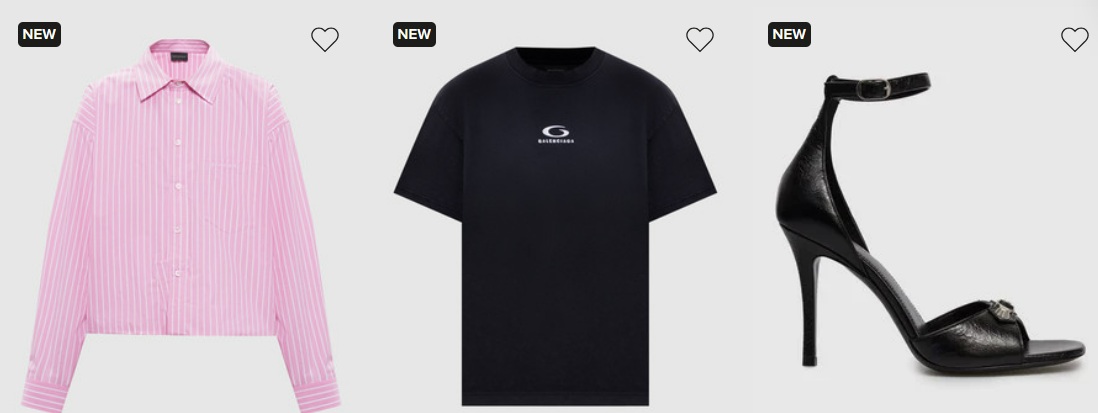
Task: Add the pink striped shirt to wishlist
Action: click(325, 39)
